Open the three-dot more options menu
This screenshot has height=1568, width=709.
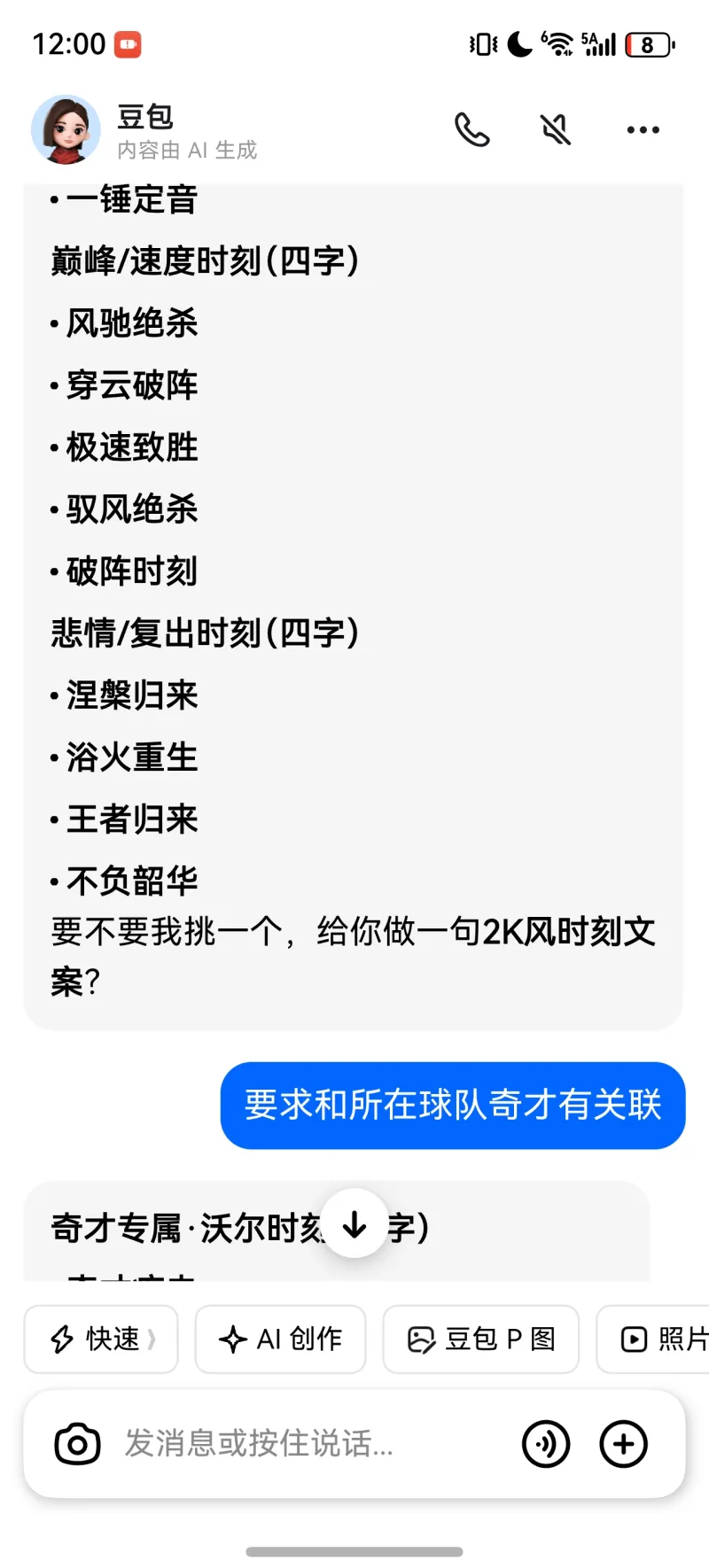pos(641,129)
